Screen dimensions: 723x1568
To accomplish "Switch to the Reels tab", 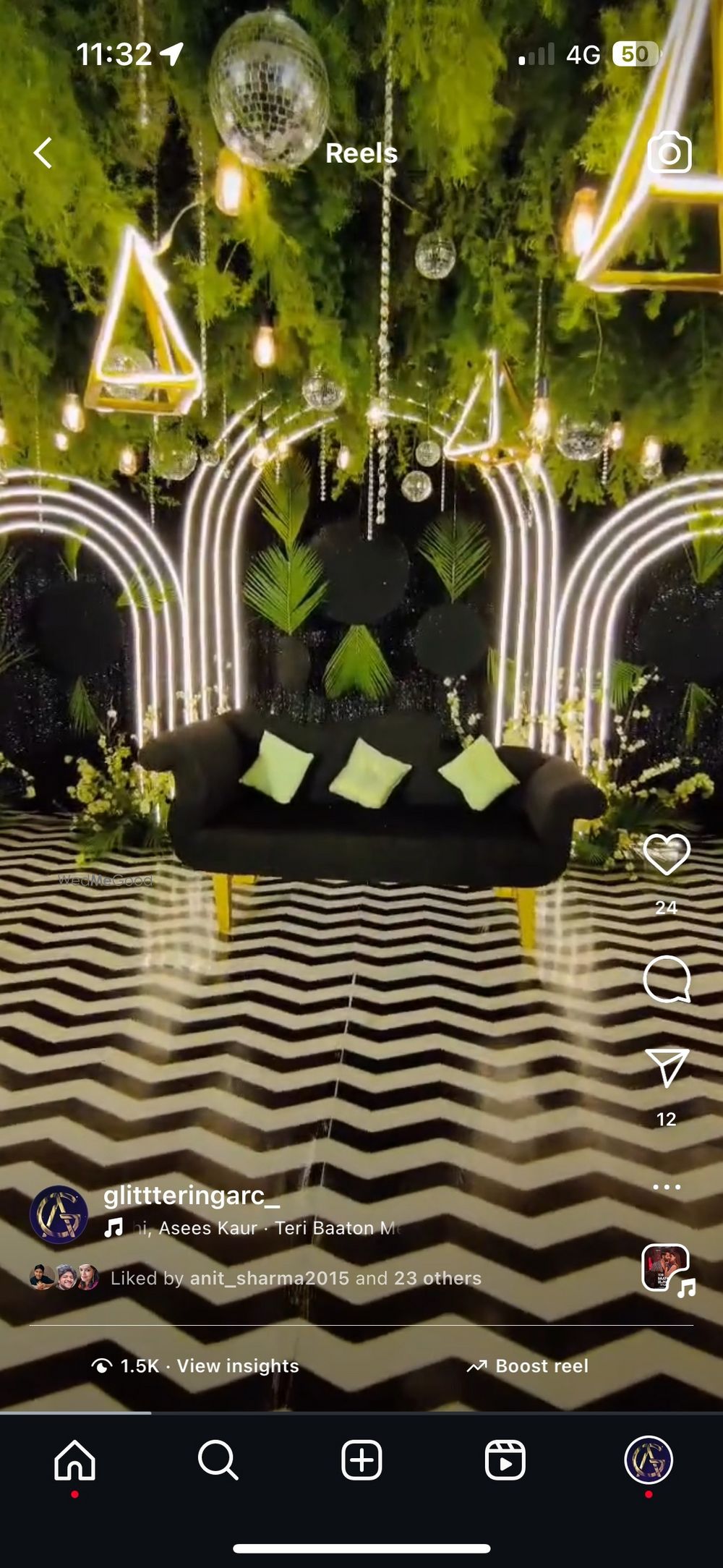I will tap(505, 1460).
